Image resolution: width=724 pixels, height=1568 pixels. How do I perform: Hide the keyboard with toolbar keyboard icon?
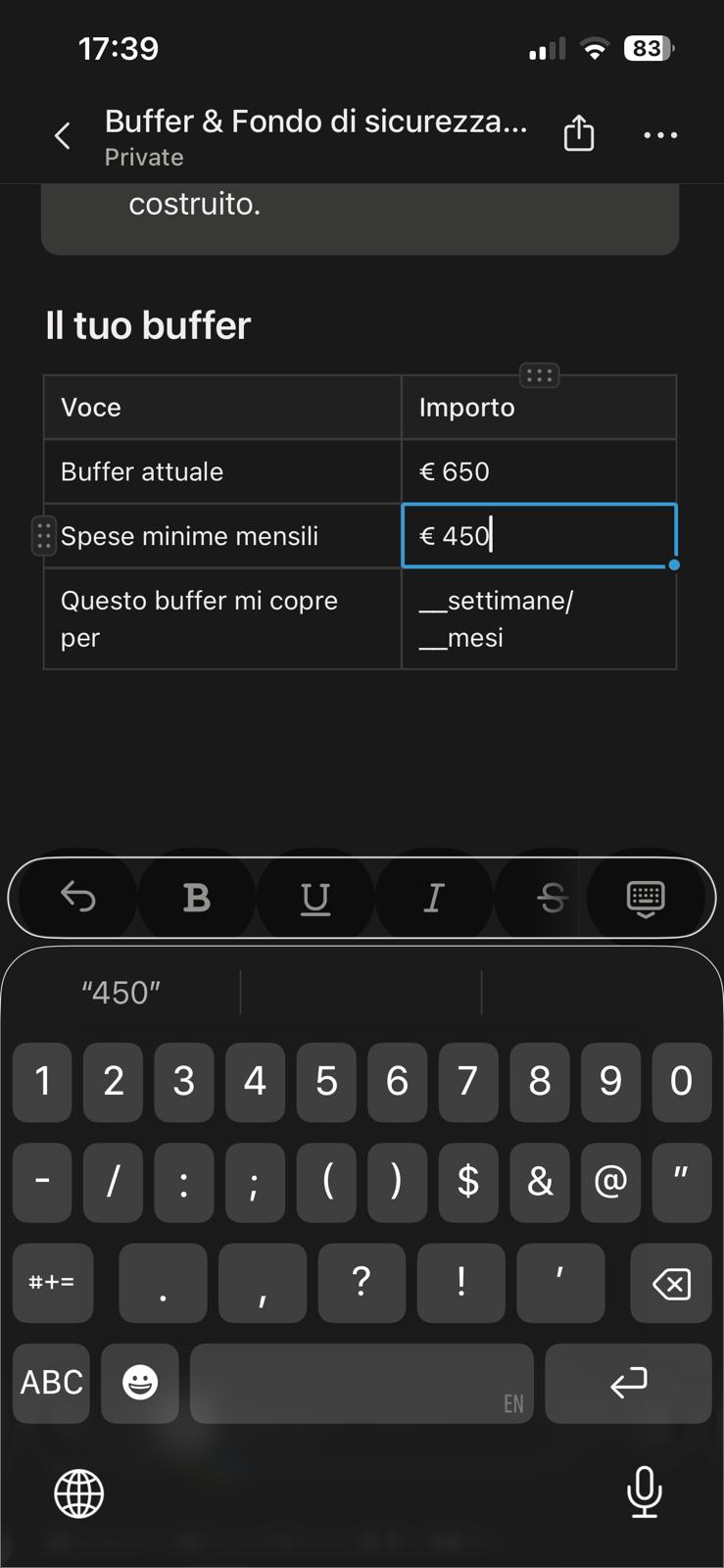click(646, 897)
